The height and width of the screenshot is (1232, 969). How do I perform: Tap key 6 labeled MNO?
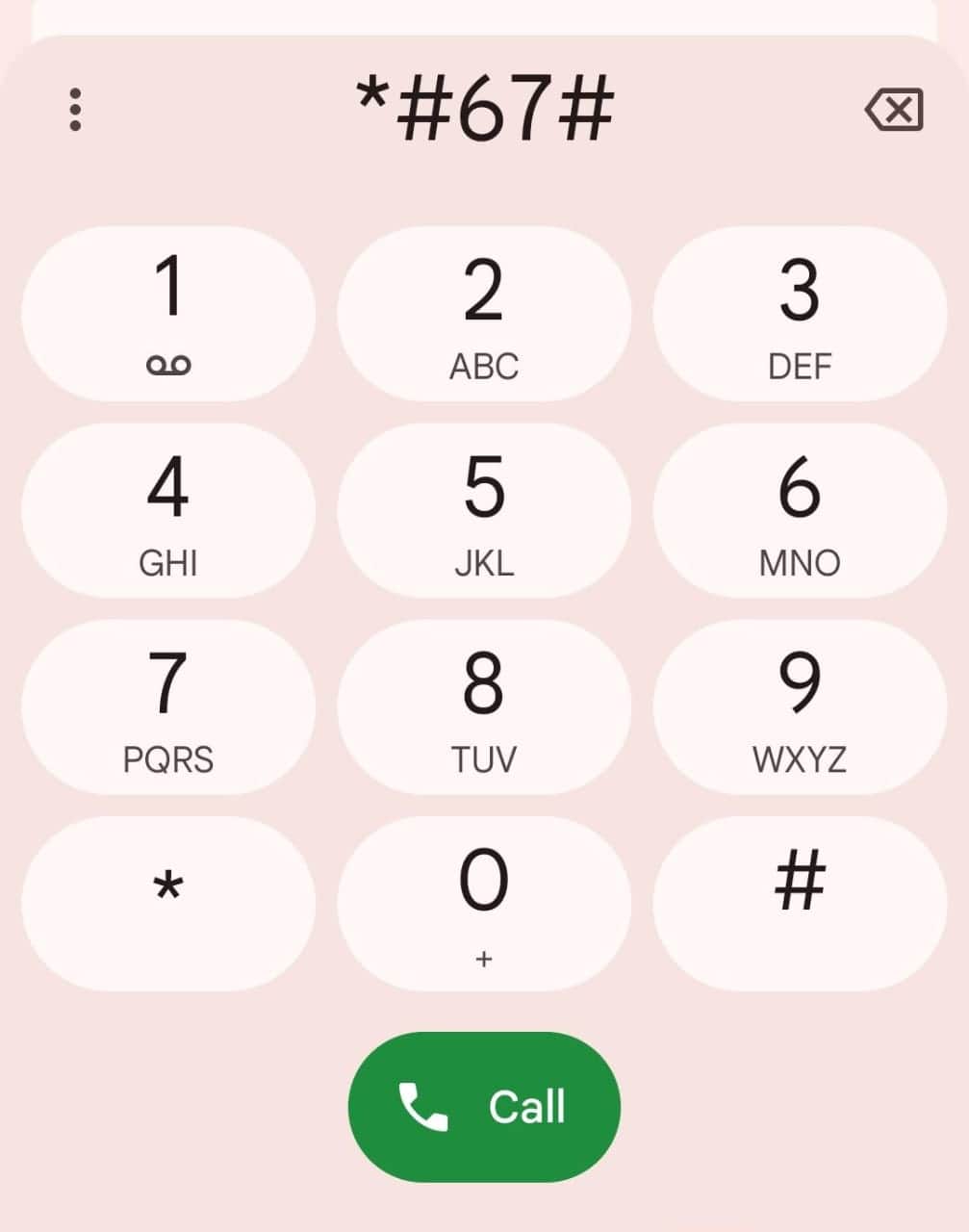pyautogui.click(x=799, y=509)
